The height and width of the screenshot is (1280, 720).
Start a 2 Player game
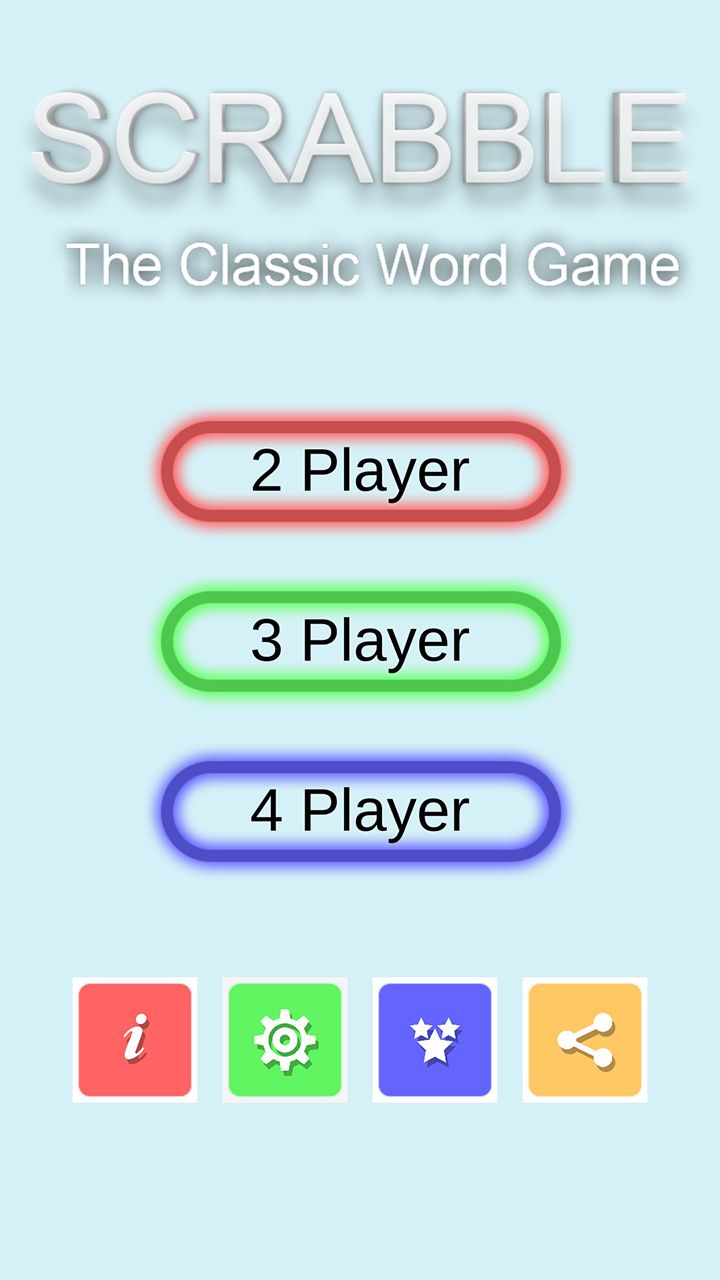pos(360,471)
